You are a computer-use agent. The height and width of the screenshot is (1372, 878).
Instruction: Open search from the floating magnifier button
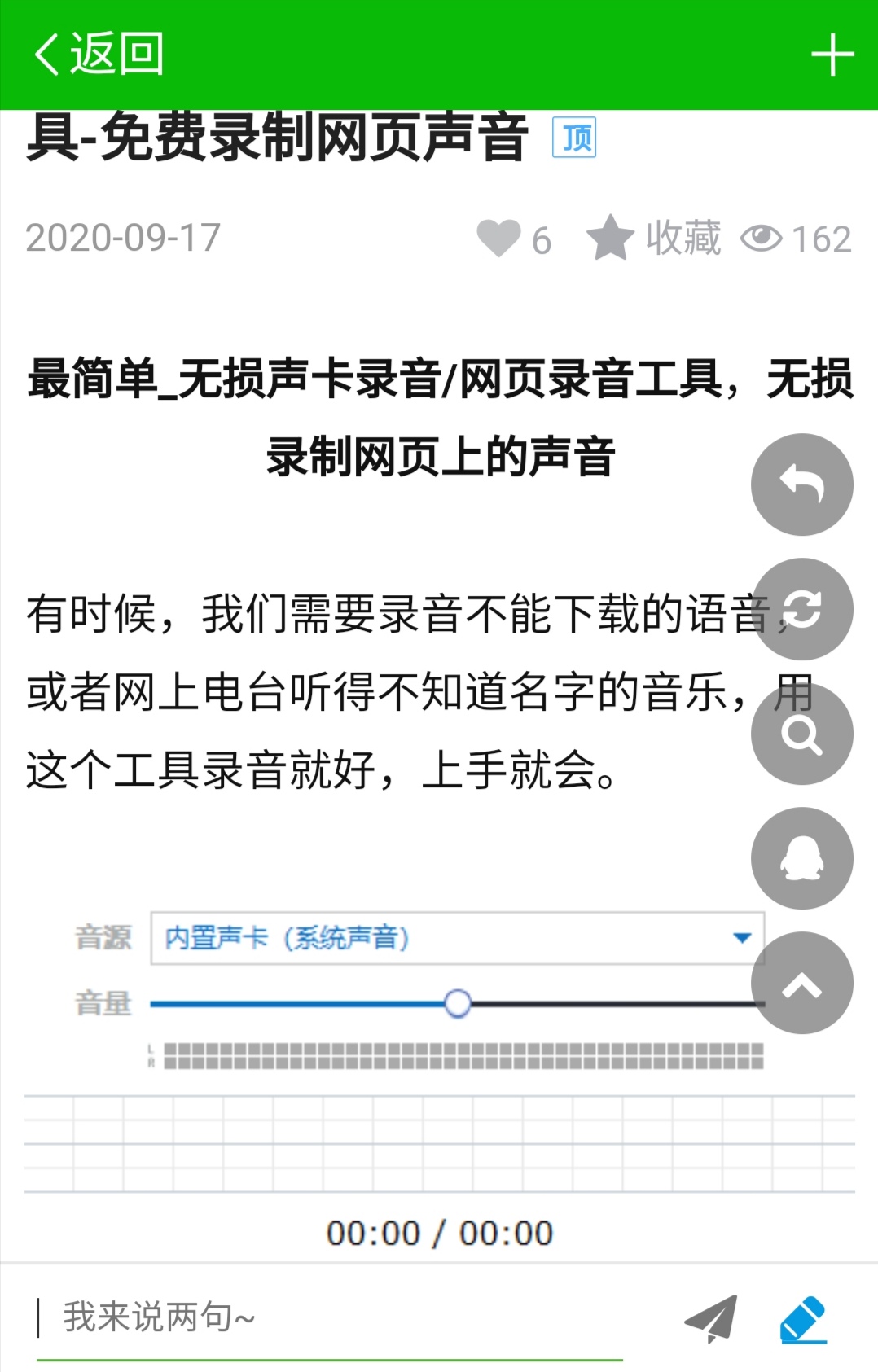(801, 734)
